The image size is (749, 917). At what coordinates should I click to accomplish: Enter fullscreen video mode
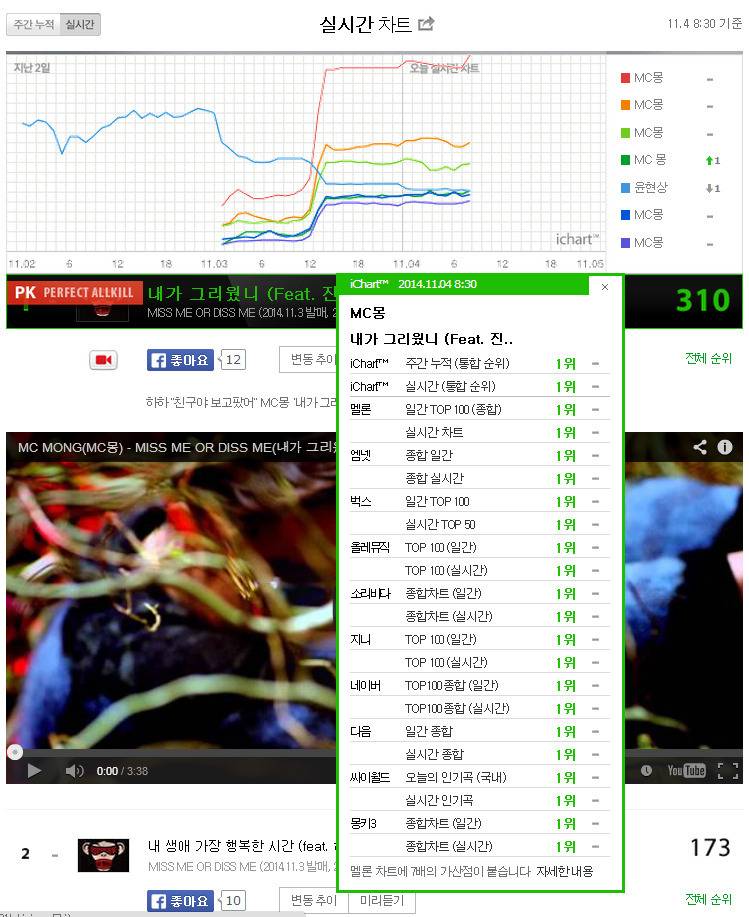pyautogui.click(x=728, y=770)
